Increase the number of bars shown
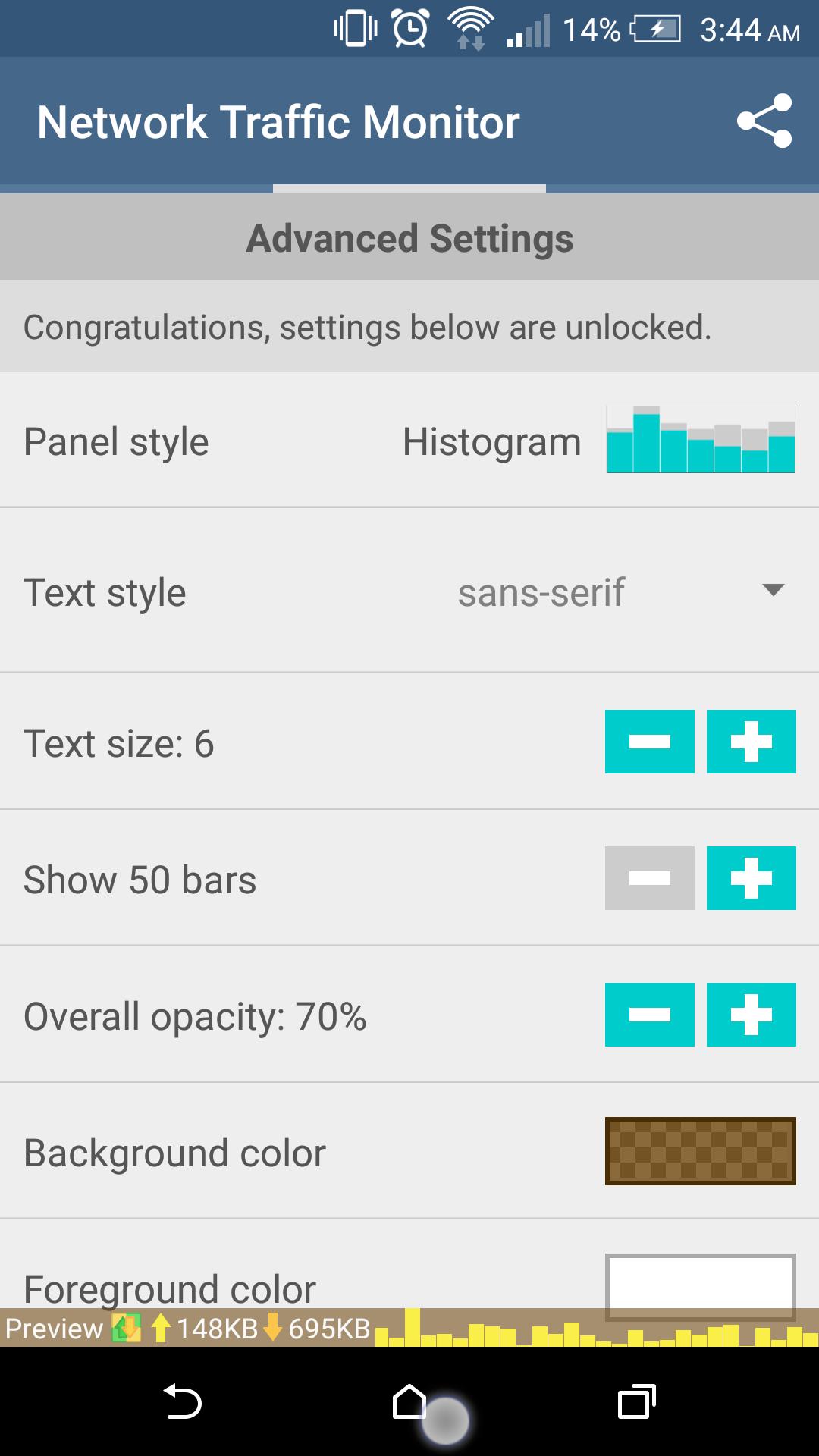This screenshot has width=819, height=1456. point(751,878)
